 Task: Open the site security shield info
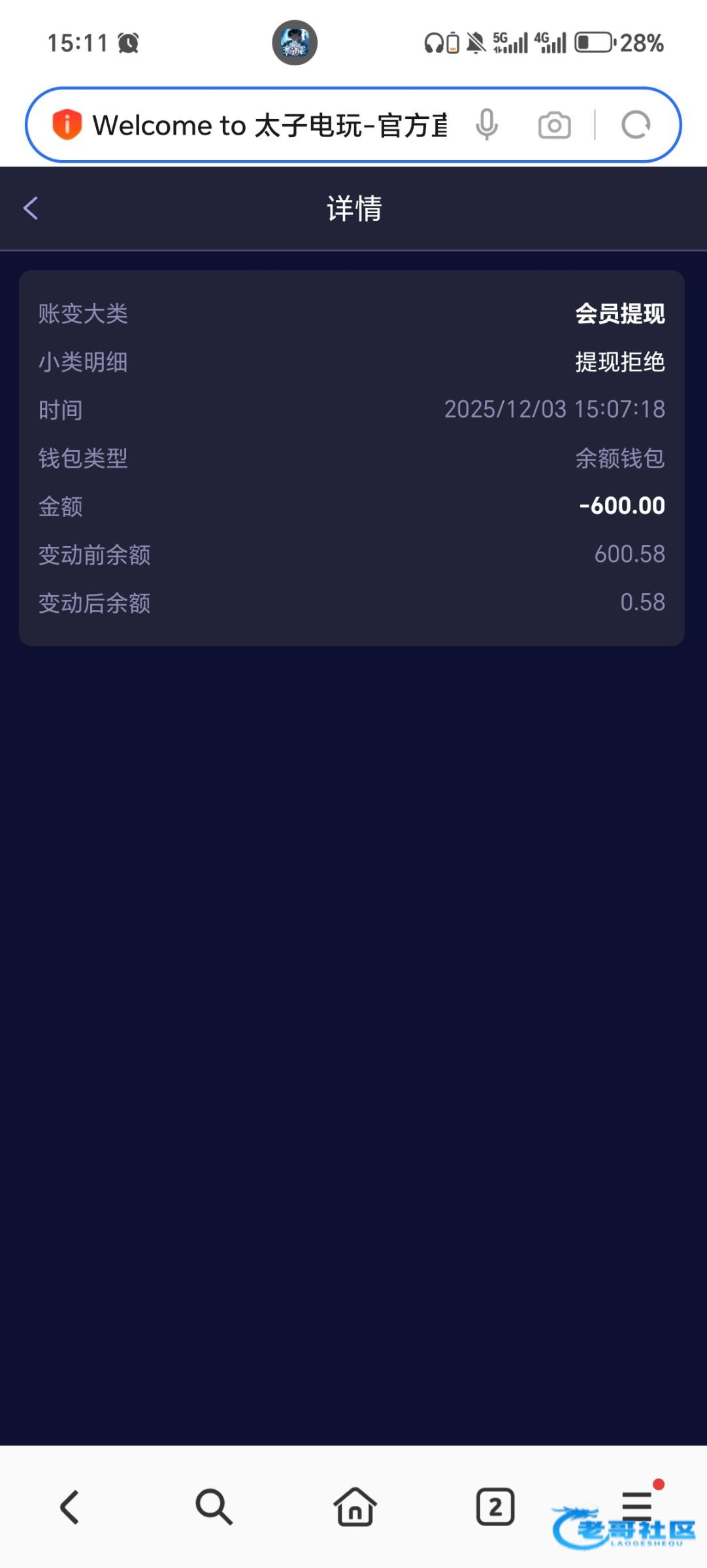pyautogui.click(x=67, y=125)
